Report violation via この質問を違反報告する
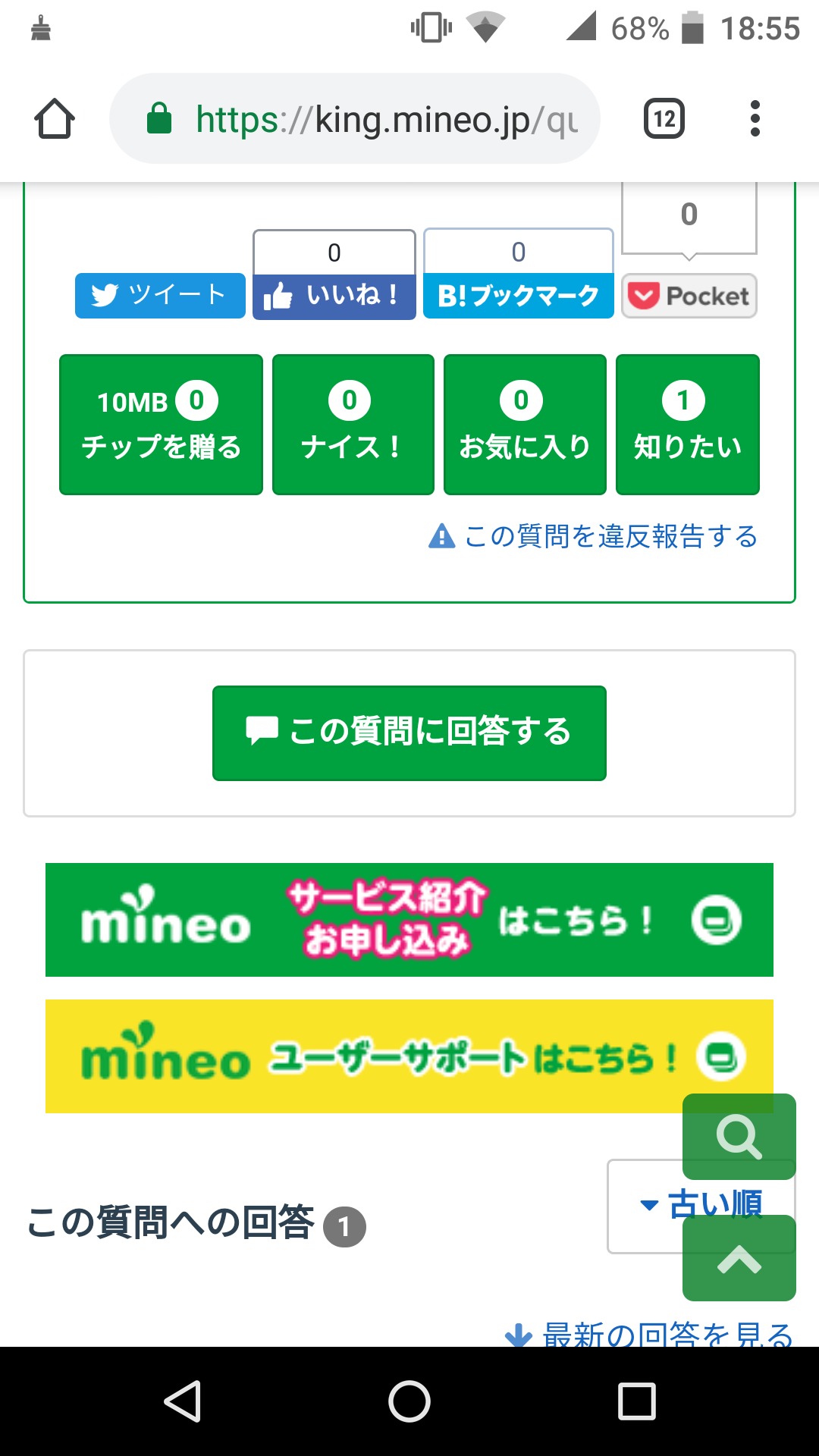The width and height of the screenshot is (819, 1456). coord(593,536)
